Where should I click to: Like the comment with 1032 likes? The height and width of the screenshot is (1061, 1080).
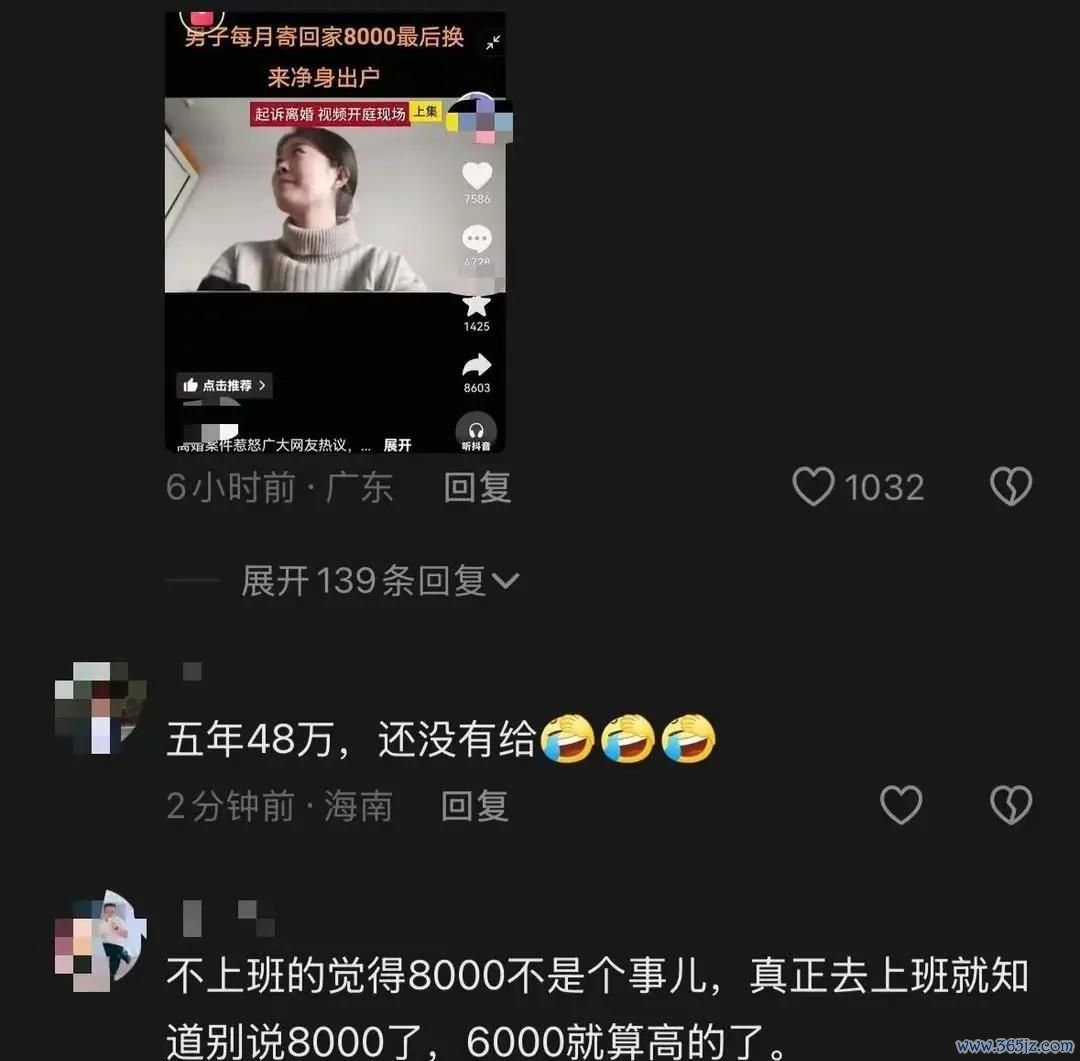[x=813, y=487]
